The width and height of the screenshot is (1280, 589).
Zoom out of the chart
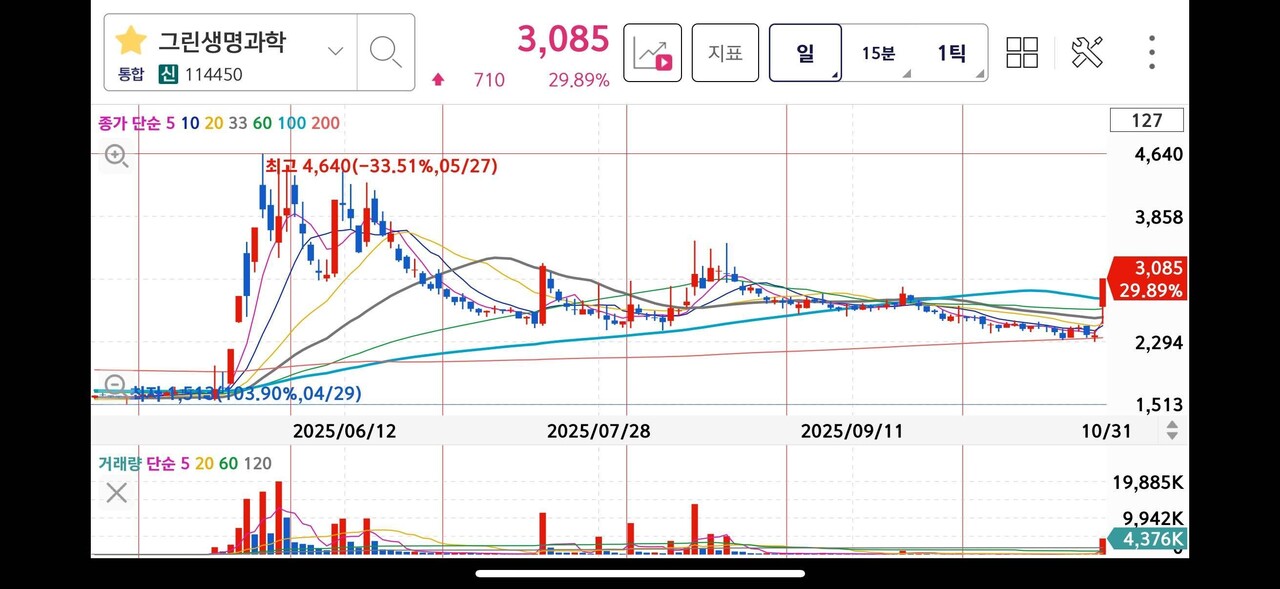tap(116, 385)
